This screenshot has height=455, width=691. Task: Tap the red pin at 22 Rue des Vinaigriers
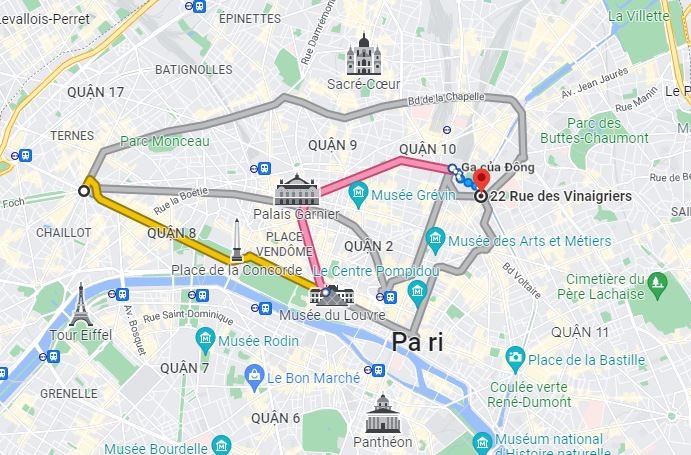[x=480, y=181]
